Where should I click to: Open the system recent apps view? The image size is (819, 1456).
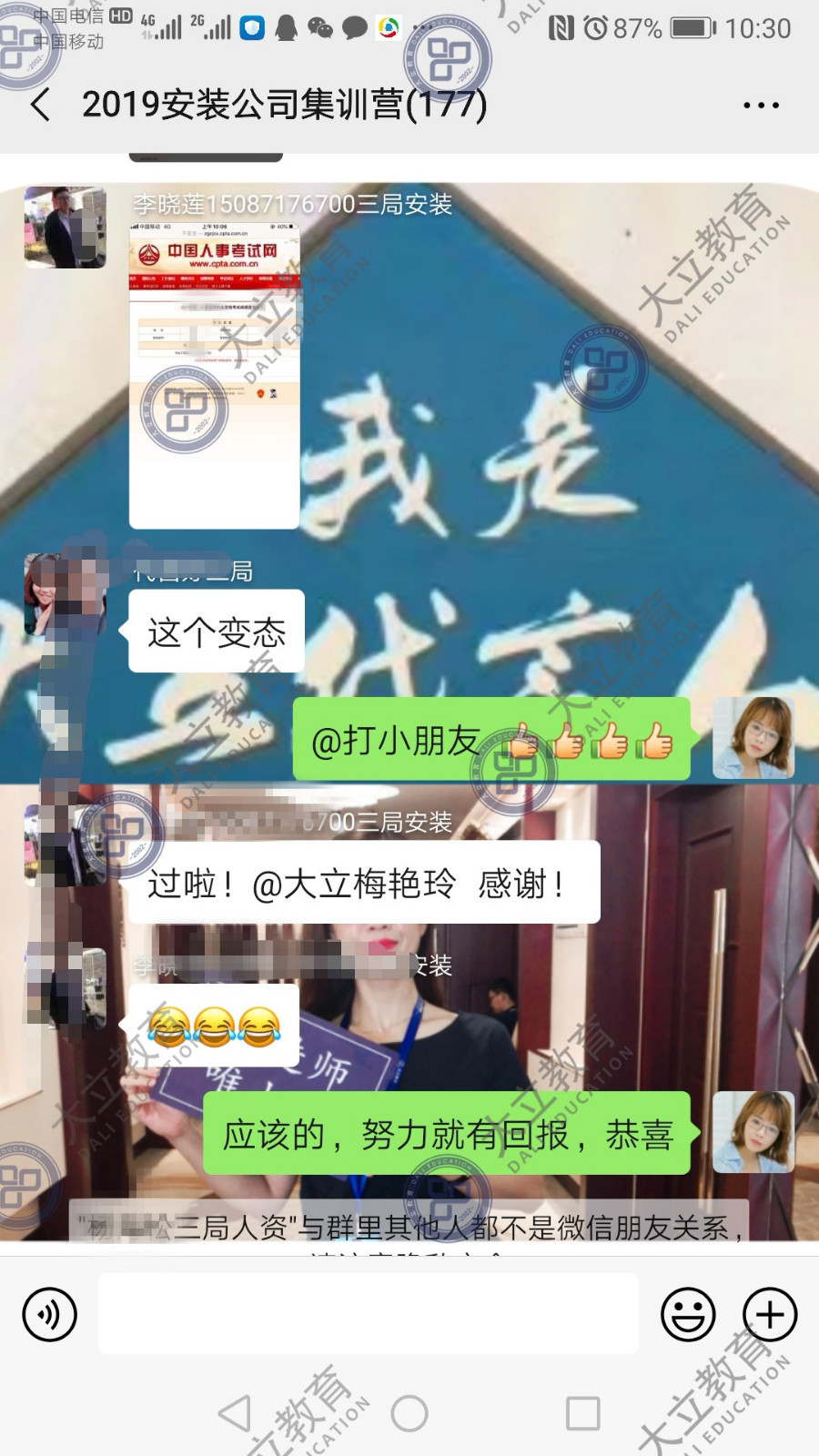click(x=582, y=1413)
